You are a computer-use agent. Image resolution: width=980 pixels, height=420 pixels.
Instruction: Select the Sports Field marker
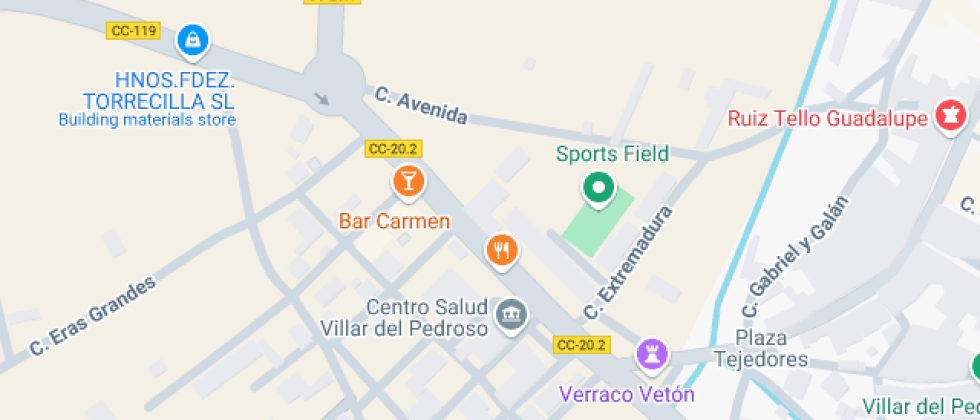(597, 187)
